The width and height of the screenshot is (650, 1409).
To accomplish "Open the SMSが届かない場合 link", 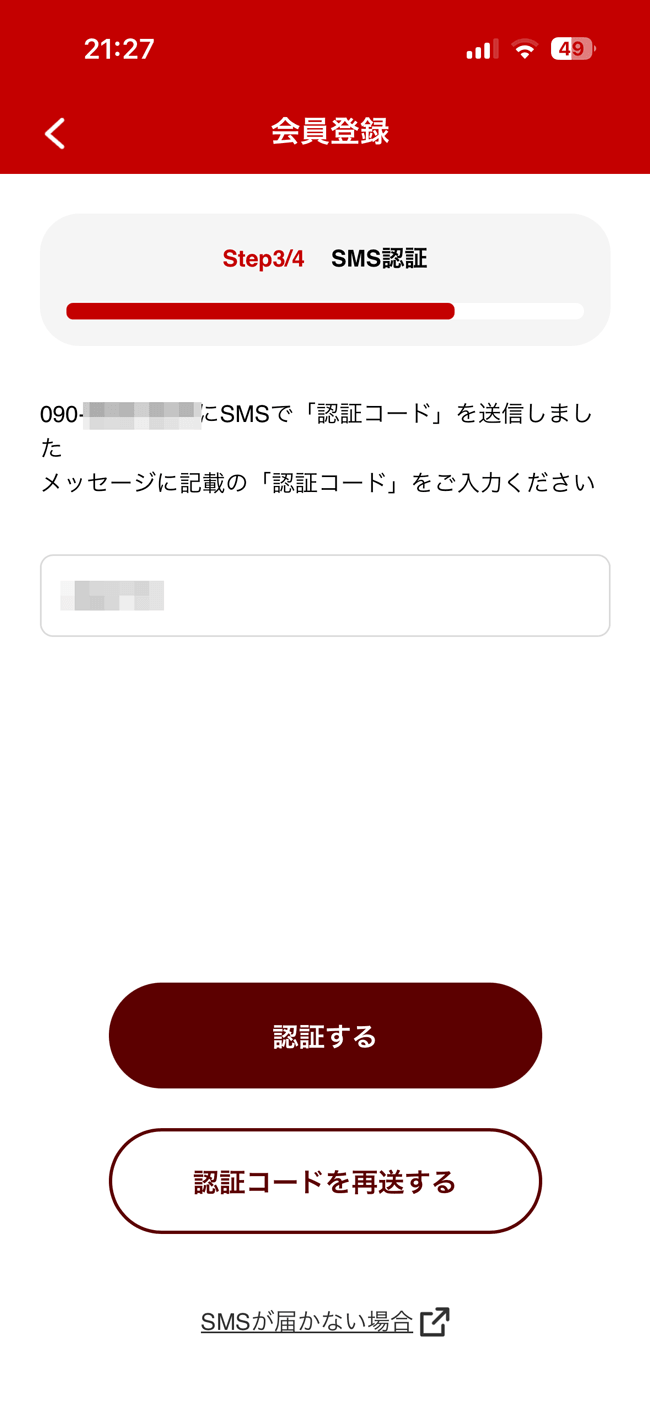I will pyautogui.click(x=323, y=1322).
